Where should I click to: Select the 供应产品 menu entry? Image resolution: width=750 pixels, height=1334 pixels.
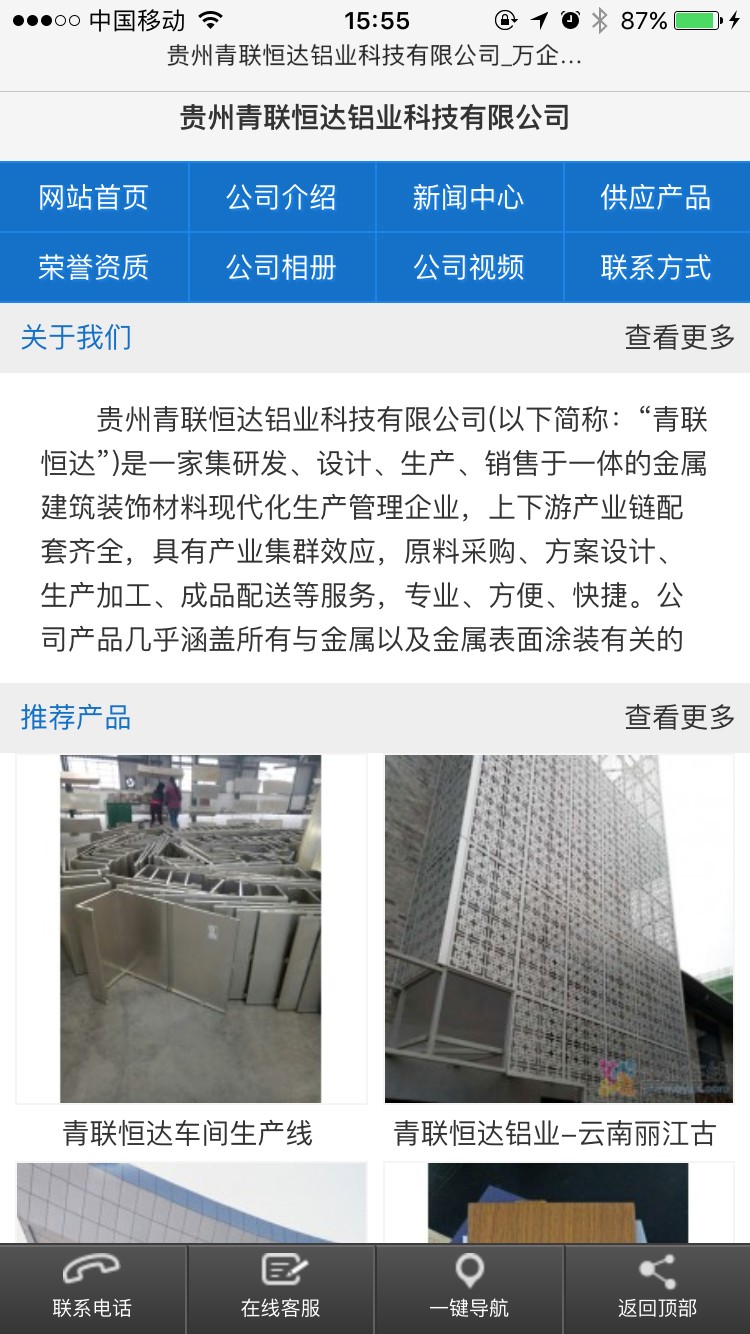click(656, 197)
